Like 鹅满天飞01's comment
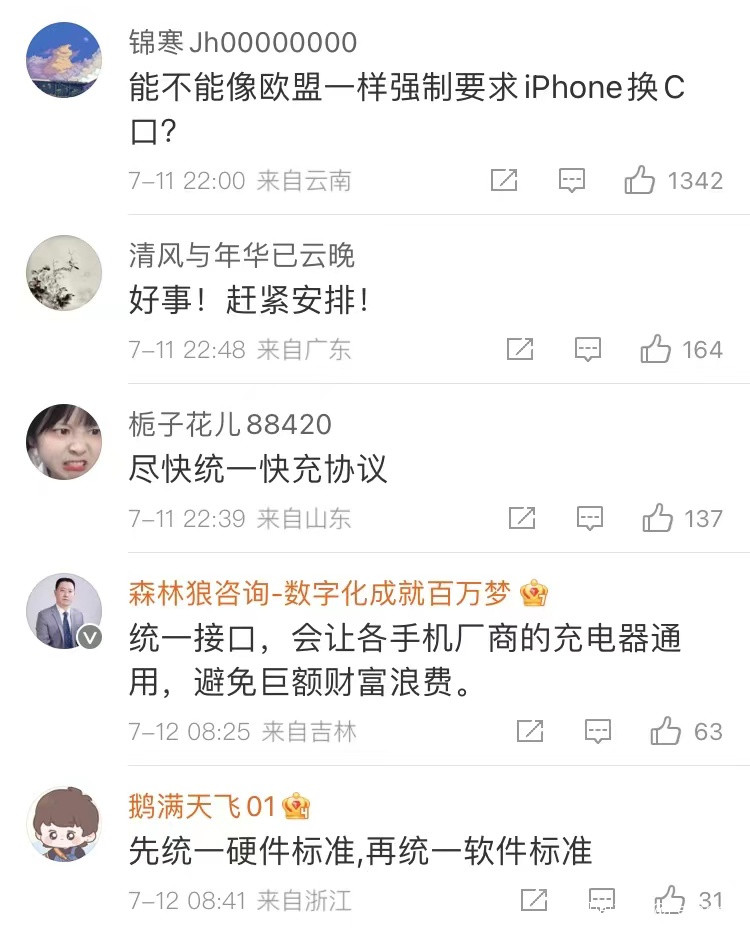 click(x=669, y=900)
